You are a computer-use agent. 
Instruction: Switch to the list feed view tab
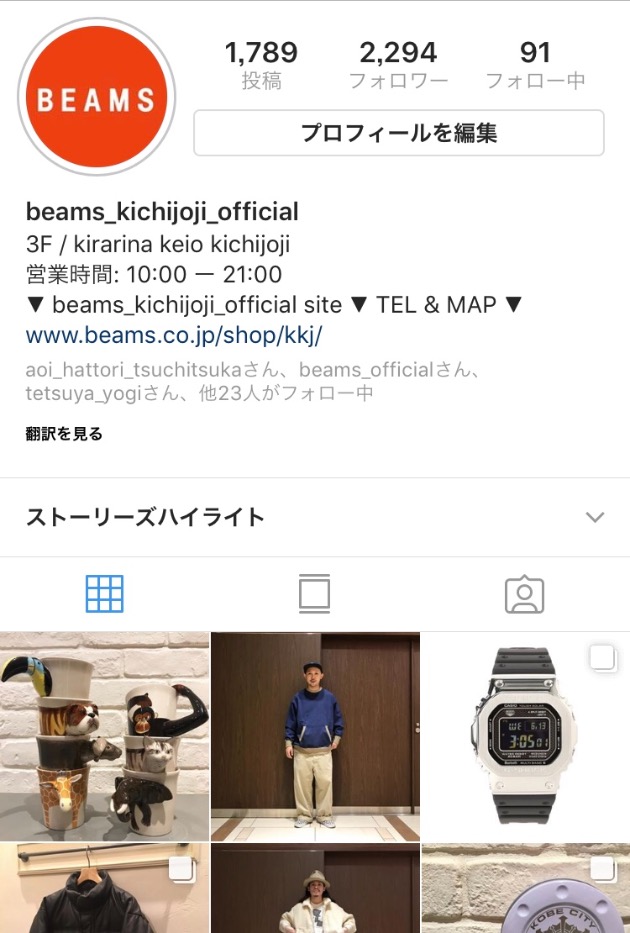tap(314, 594)
